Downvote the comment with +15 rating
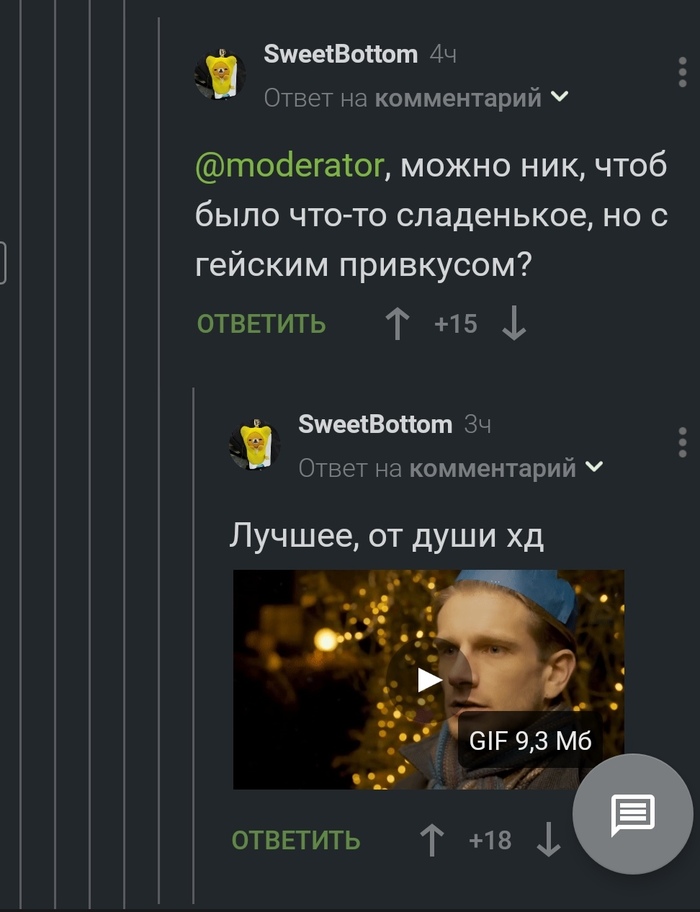 tap(514, 324)
